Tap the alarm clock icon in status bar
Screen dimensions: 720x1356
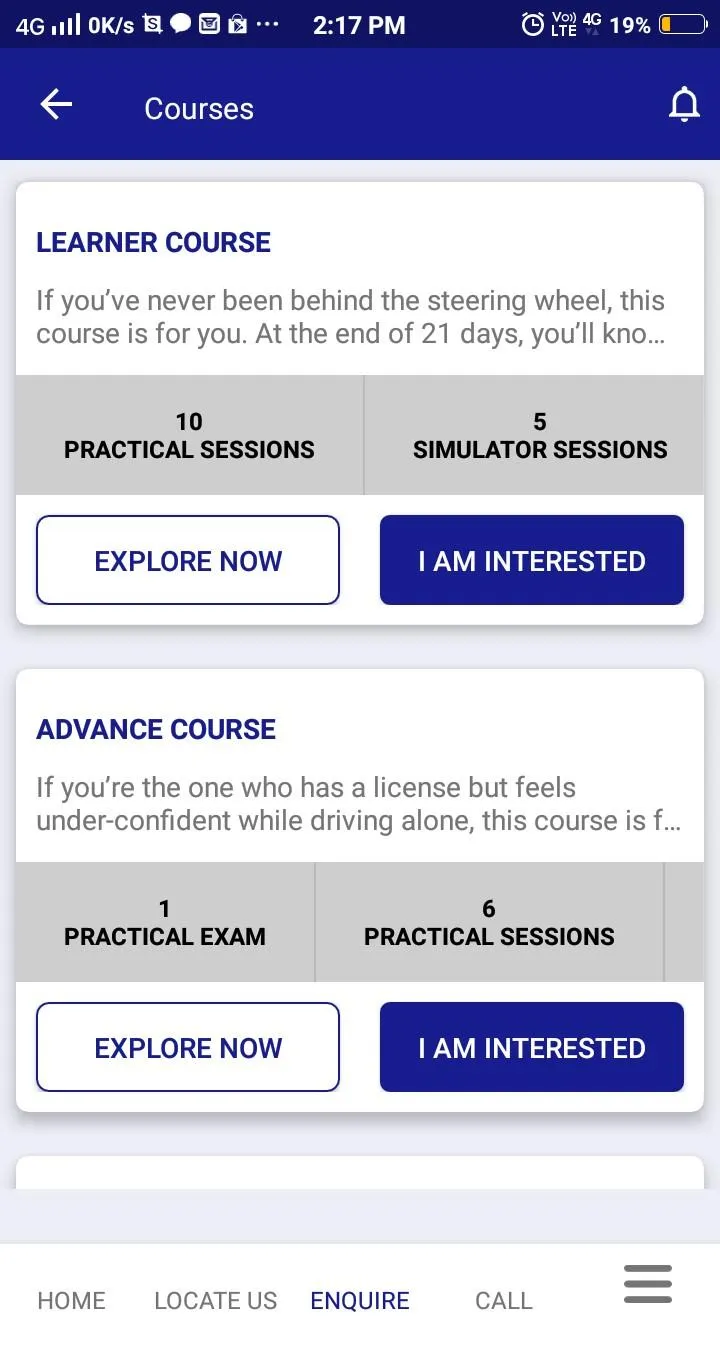[x=531, y=25]
